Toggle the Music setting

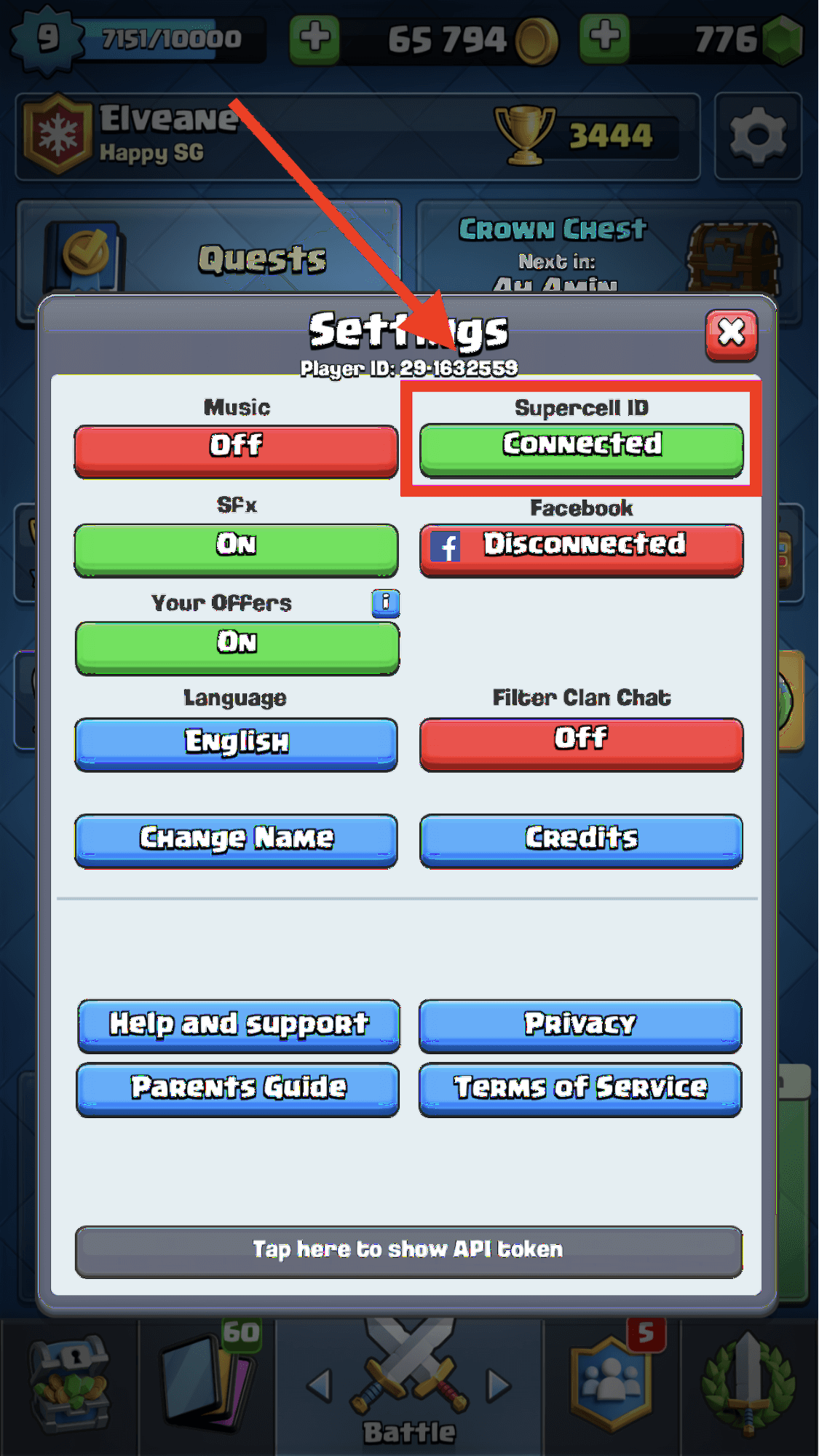coord(236,450)
